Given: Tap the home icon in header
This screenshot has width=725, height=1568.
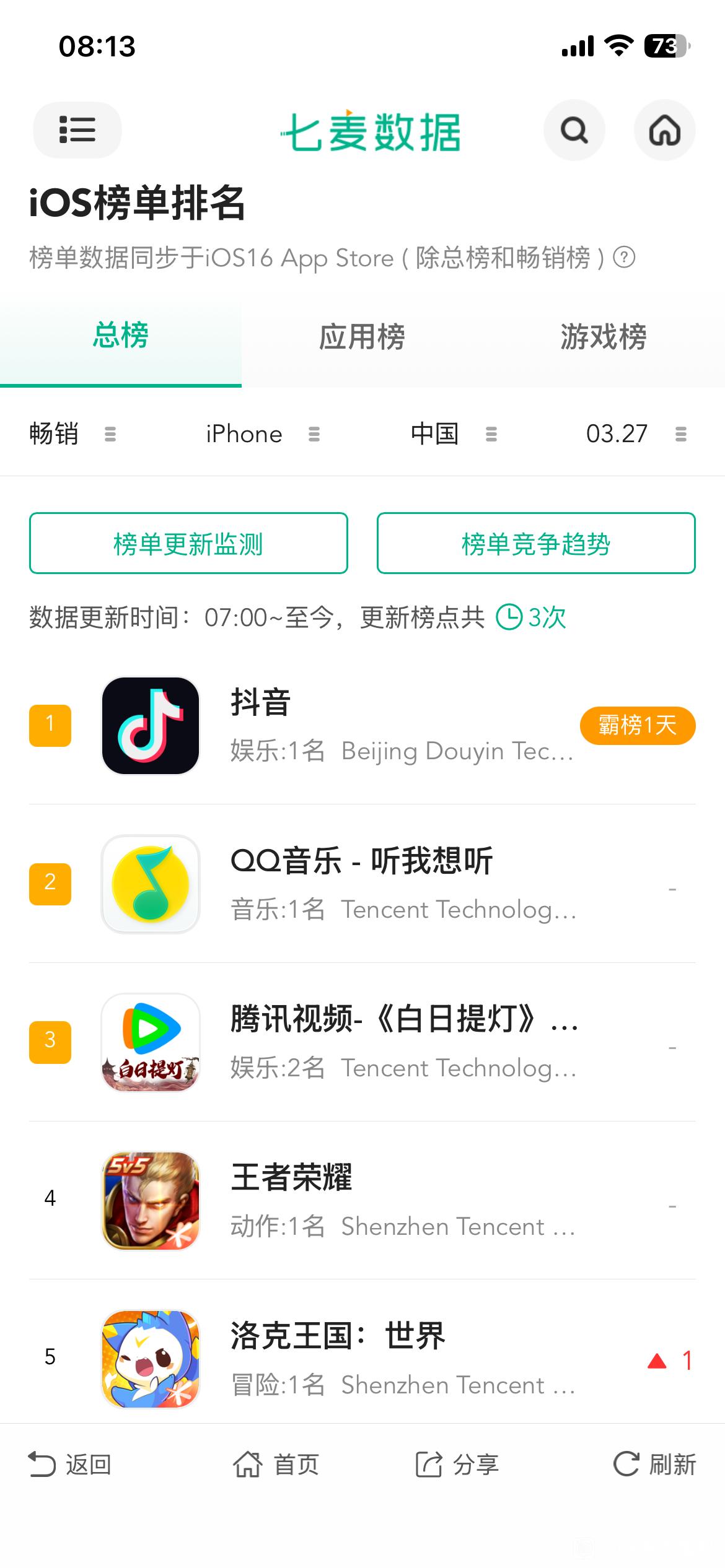Looking at the screenshot, I should (664, 130).
